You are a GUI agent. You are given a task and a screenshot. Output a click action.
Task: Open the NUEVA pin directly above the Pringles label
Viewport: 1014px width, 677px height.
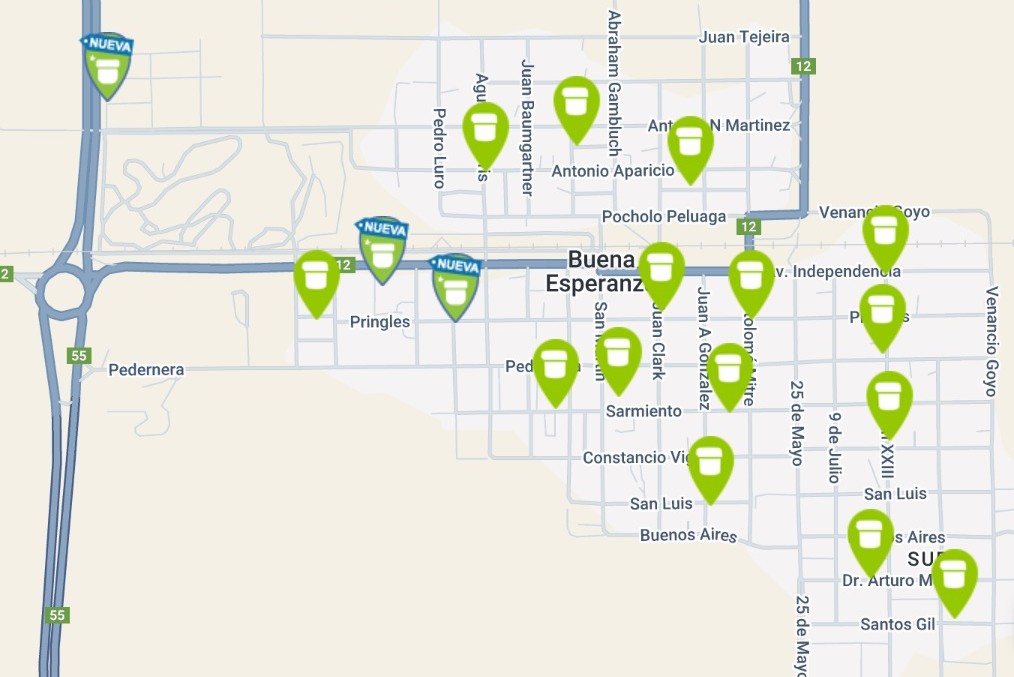tap(382, 248)
